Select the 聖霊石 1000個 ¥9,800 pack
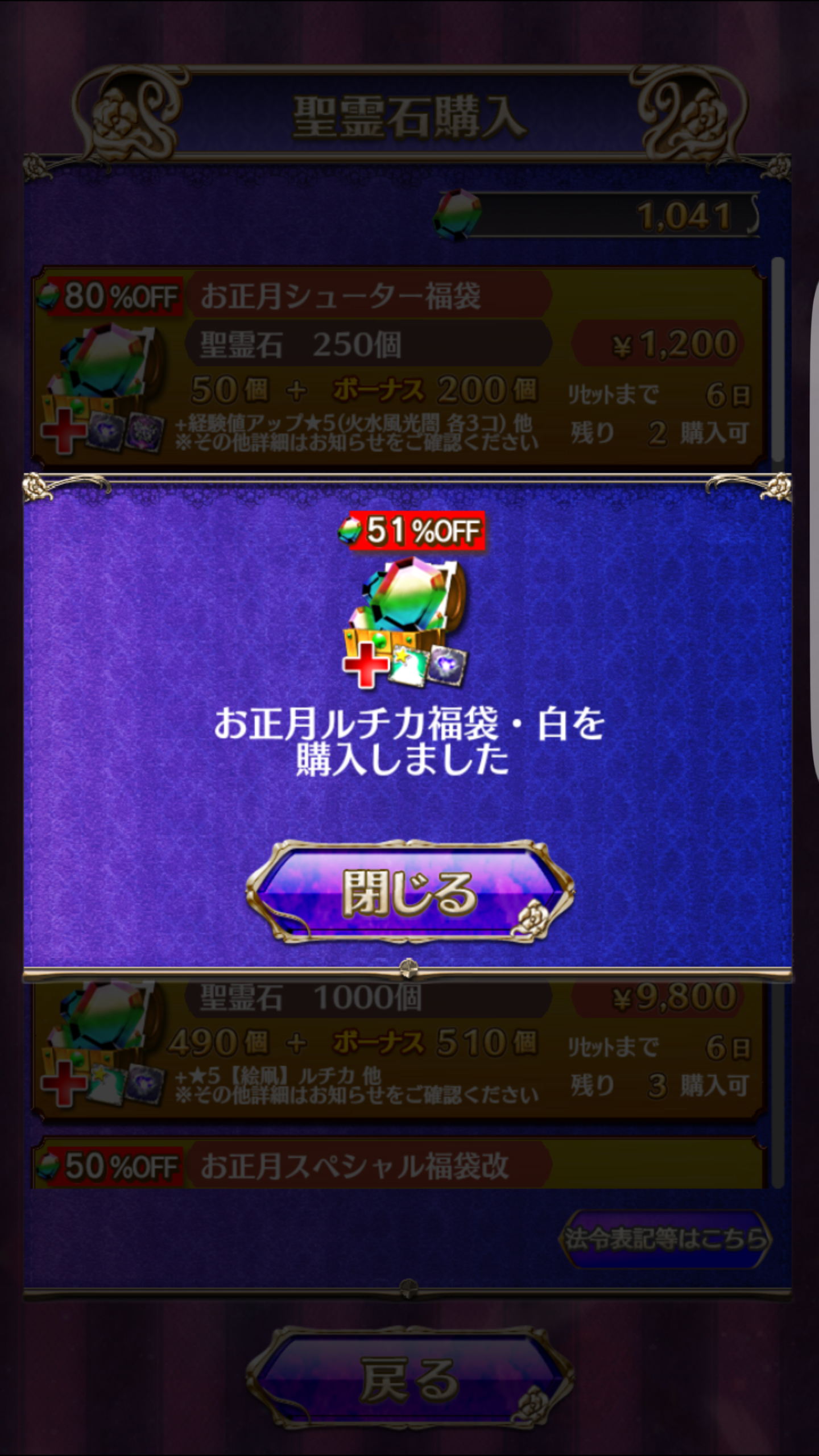Viewport: 819px width, 1456px height. tap(398, 1046)
